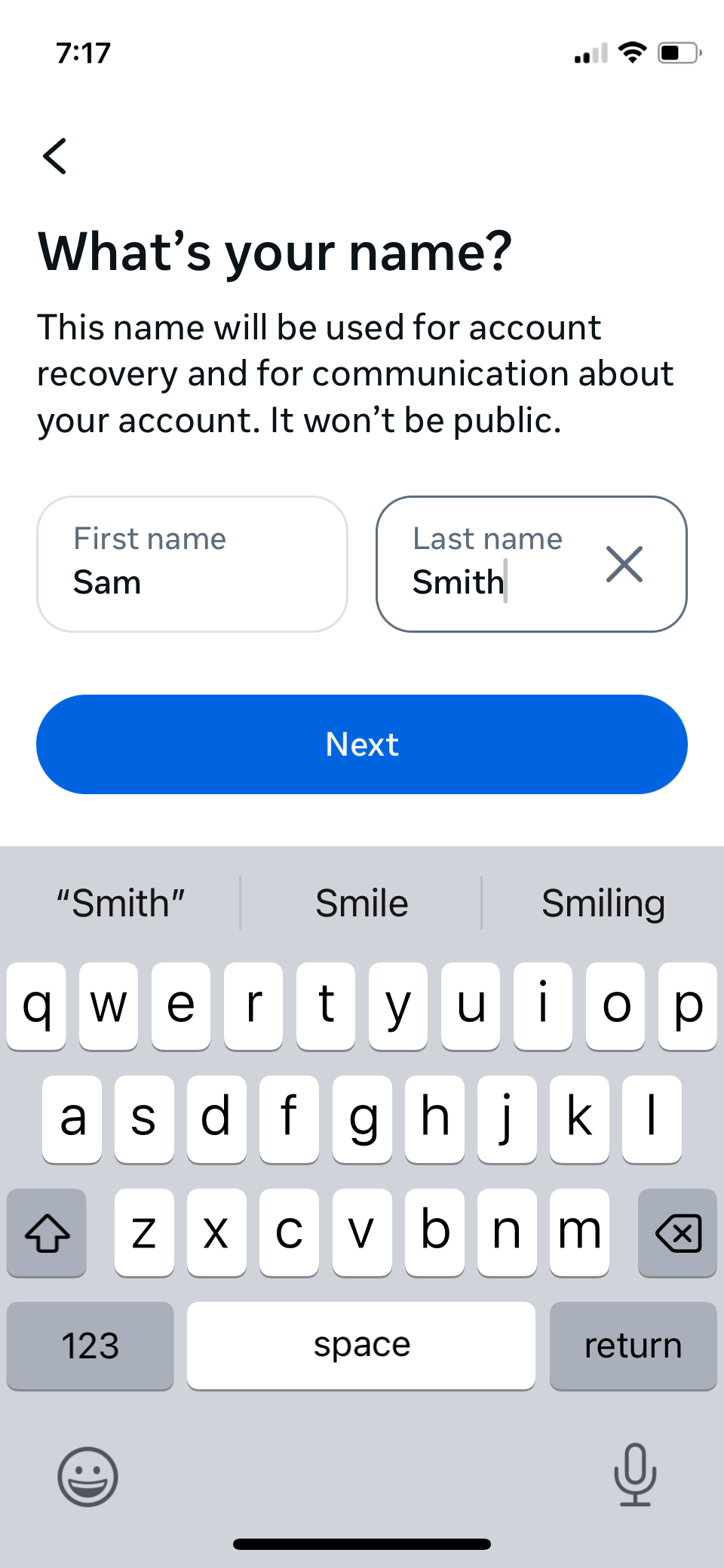Image resolution: width=724 pixels, height=1568 pixels.
Task: Go back using the top-left arrow
Action: tap(55, 156)
